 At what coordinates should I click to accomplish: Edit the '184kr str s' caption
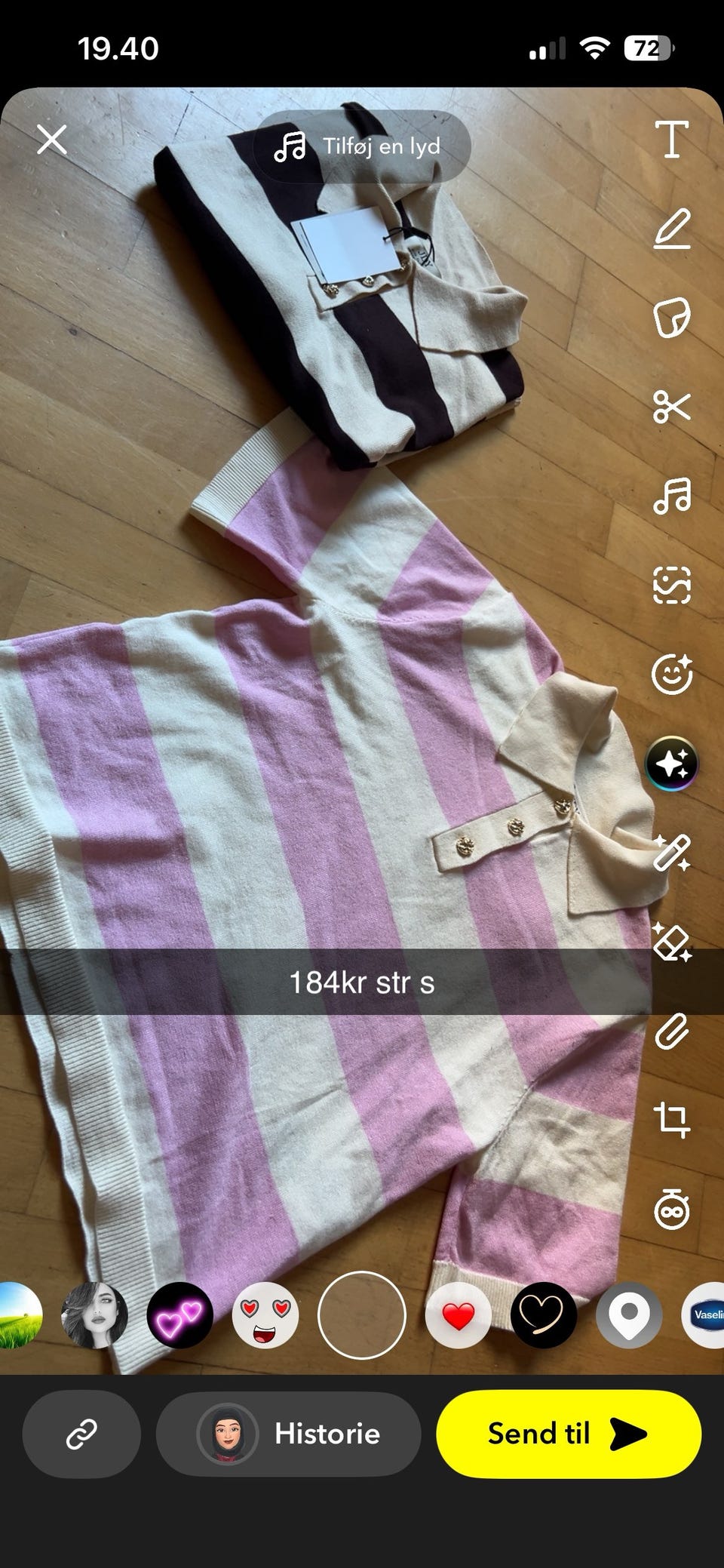(x=362, y=982)
